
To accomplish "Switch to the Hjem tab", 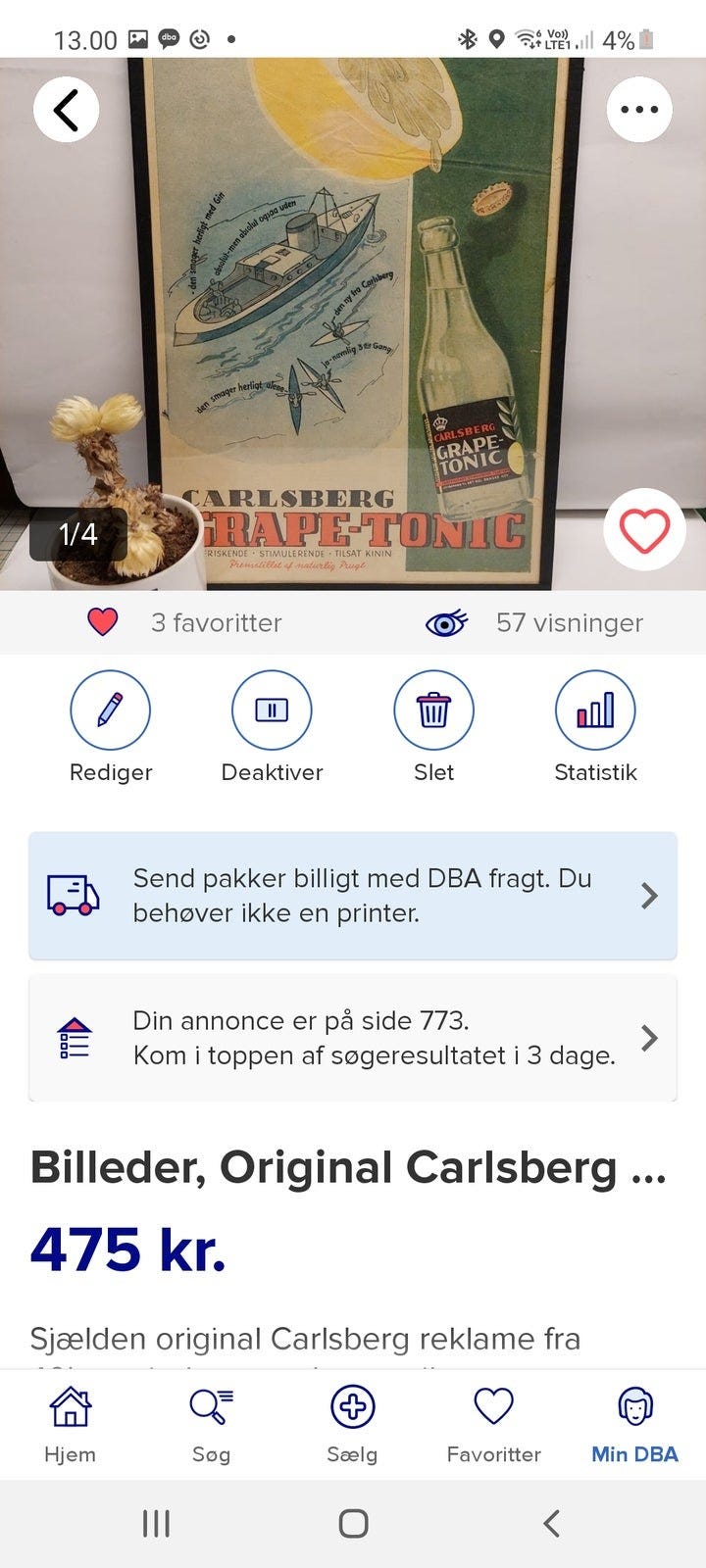I will coord(71,1424).
